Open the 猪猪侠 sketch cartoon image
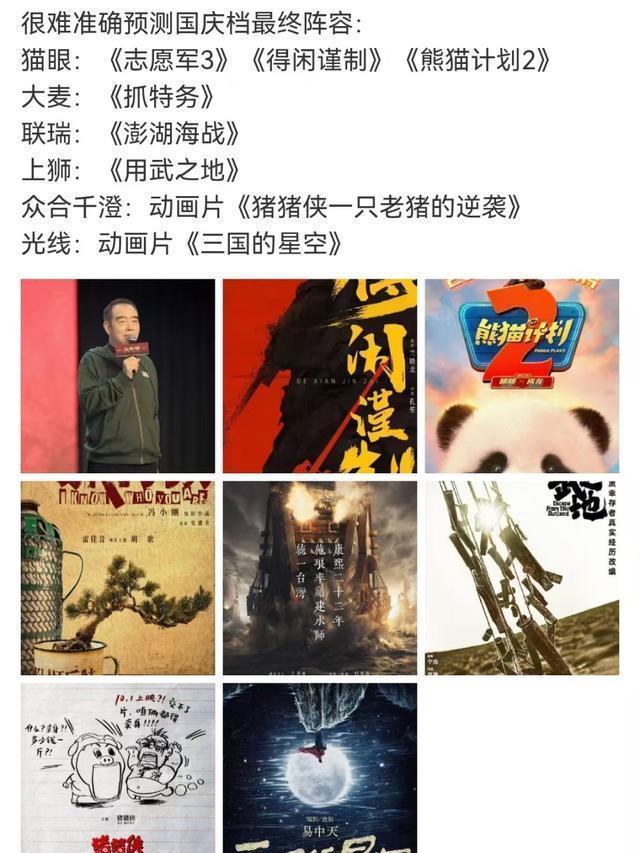 pyautogui.click(x=118, y=768)
